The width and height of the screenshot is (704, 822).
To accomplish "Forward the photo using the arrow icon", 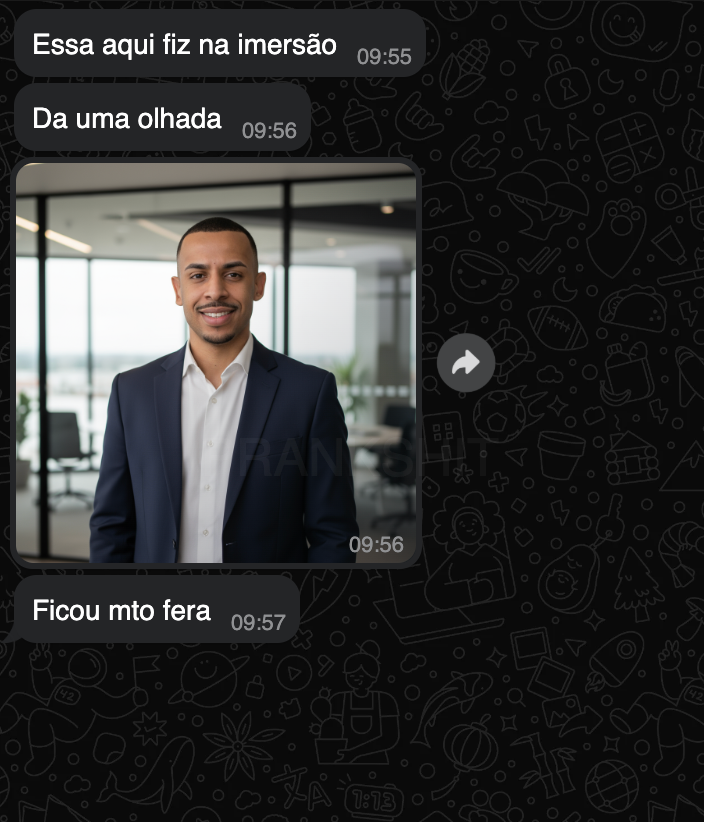I will pos(466,363).
